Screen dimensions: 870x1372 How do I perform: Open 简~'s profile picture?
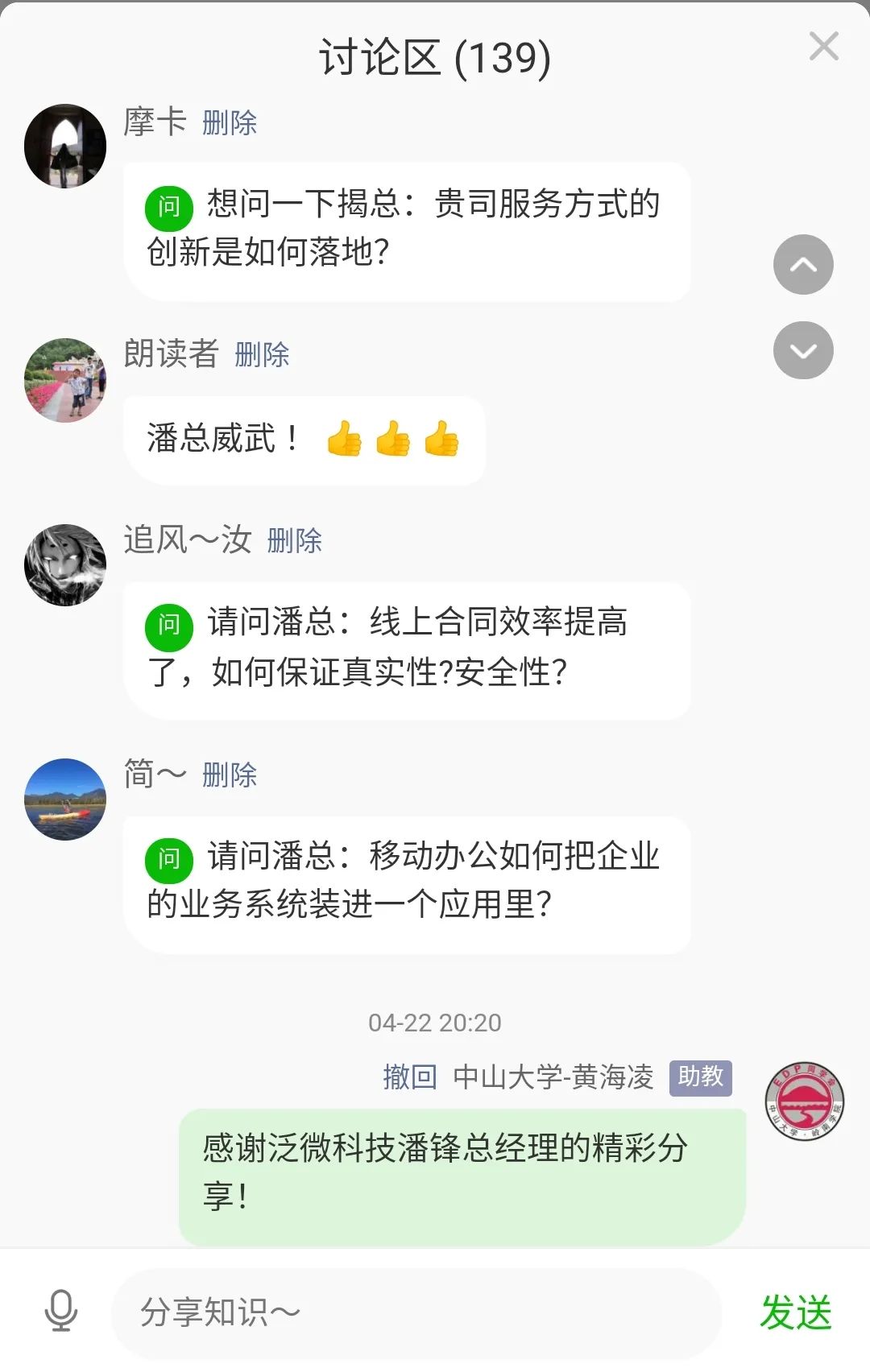pos(65,800)
